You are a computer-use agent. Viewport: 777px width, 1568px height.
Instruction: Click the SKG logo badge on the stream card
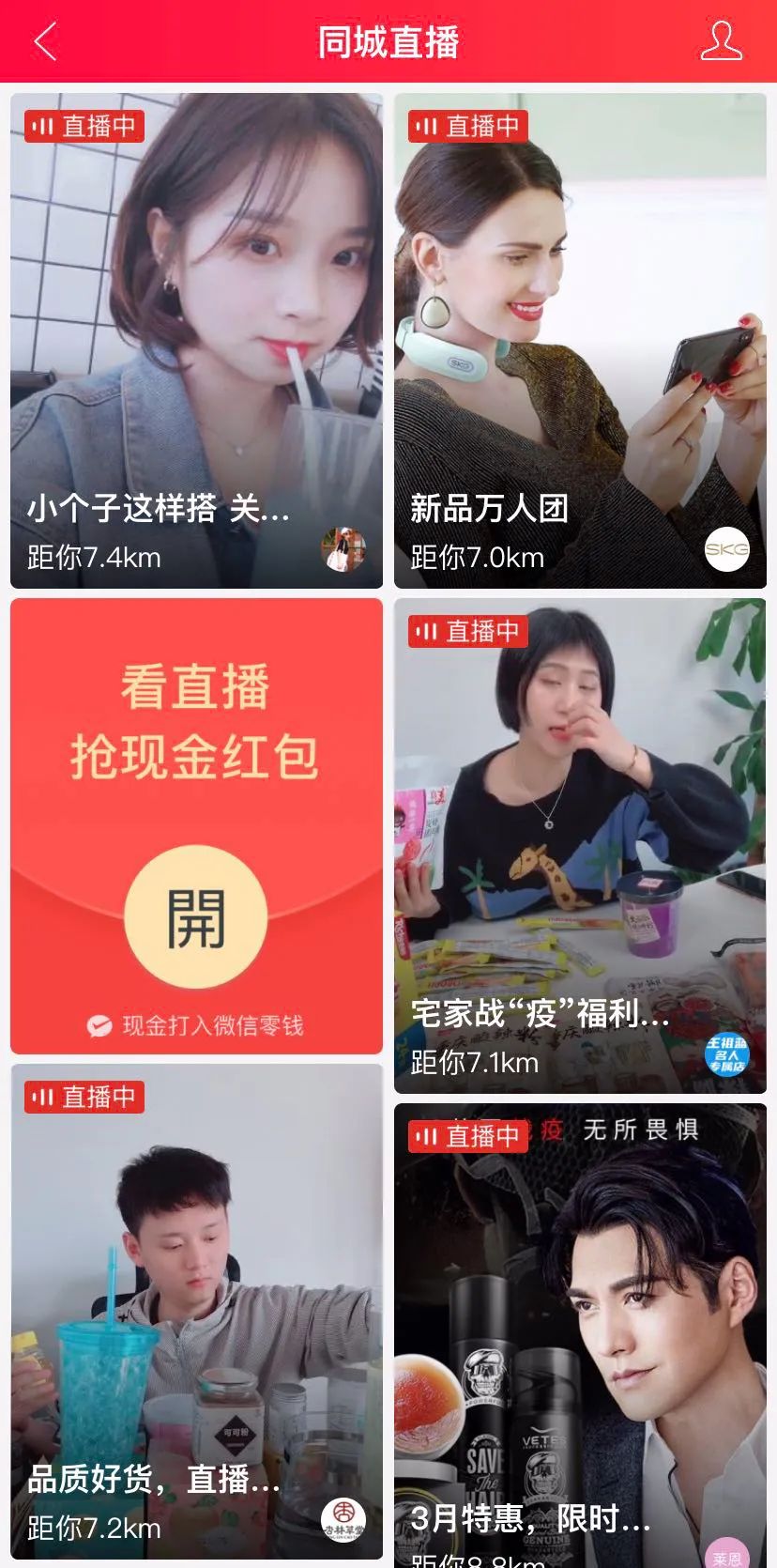(x=727, y=549)
